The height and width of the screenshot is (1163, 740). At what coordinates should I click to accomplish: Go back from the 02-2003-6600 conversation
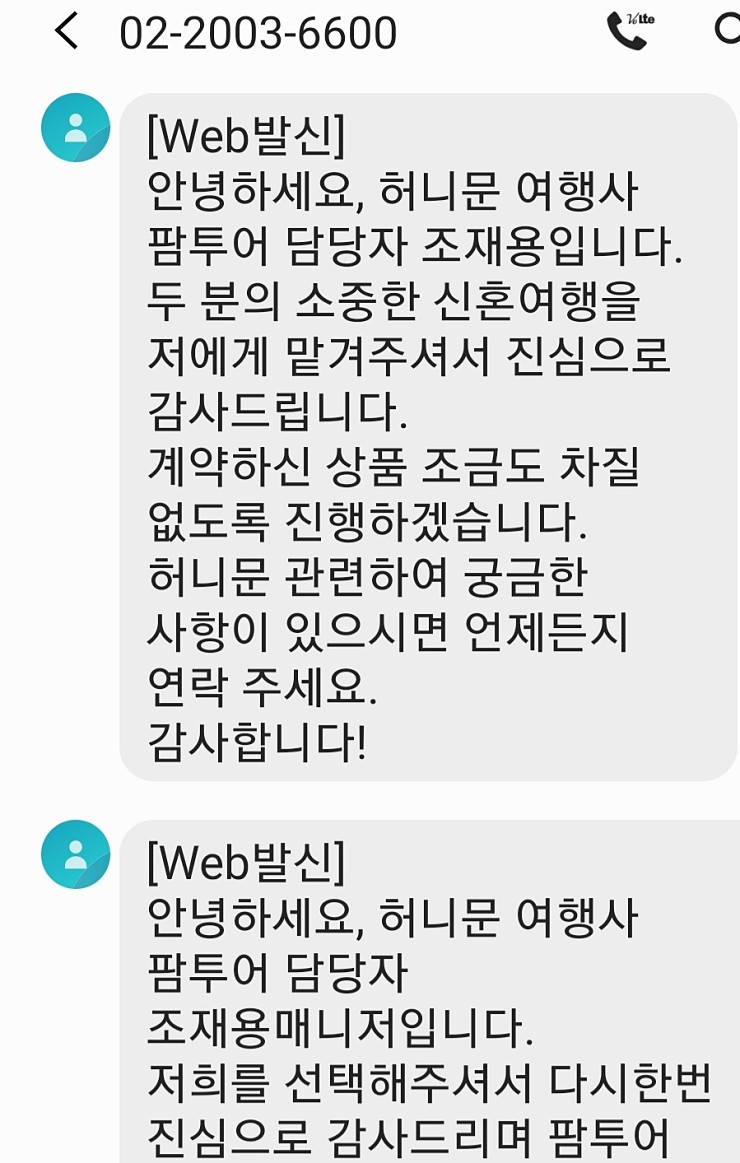click(67, 32)
